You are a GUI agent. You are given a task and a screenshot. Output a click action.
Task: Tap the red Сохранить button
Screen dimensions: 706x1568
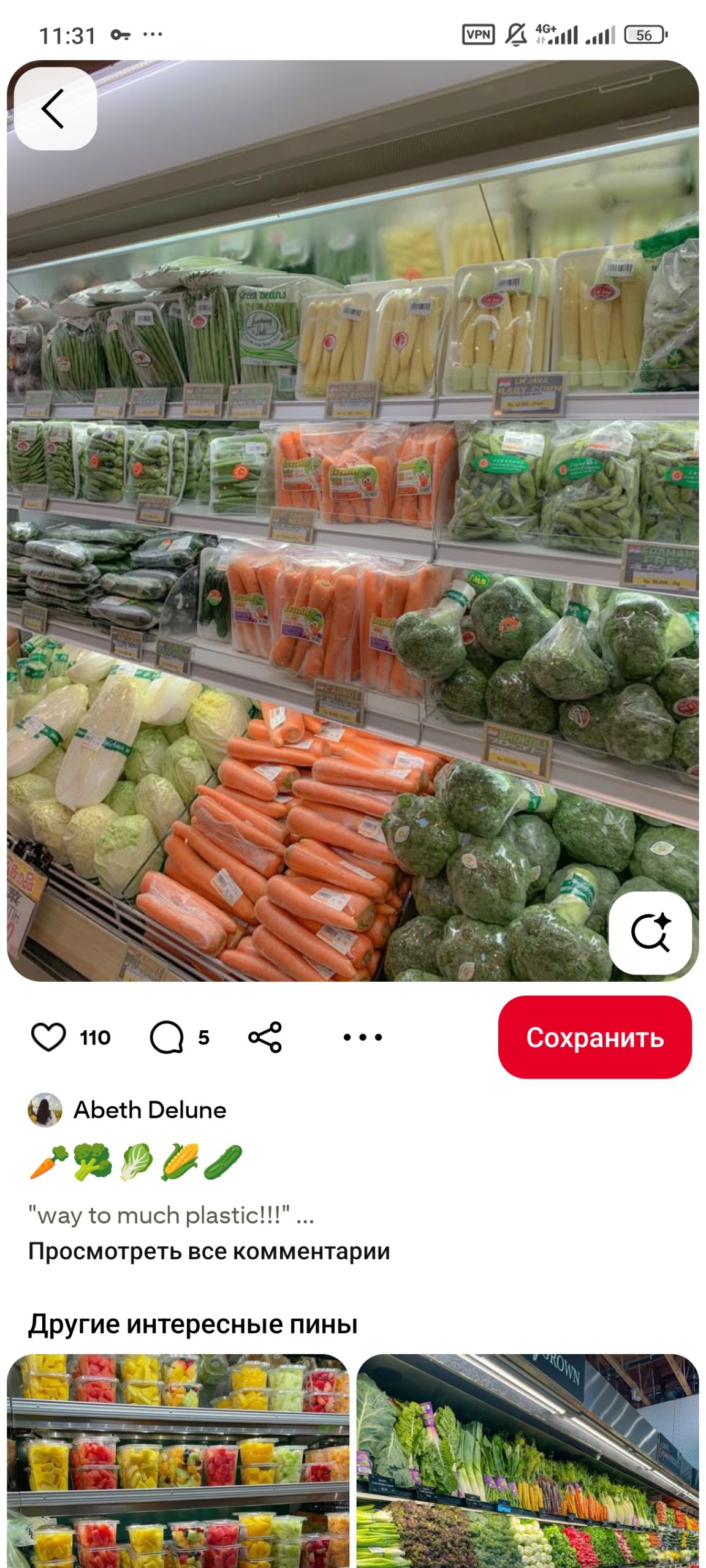point(594,1037)
